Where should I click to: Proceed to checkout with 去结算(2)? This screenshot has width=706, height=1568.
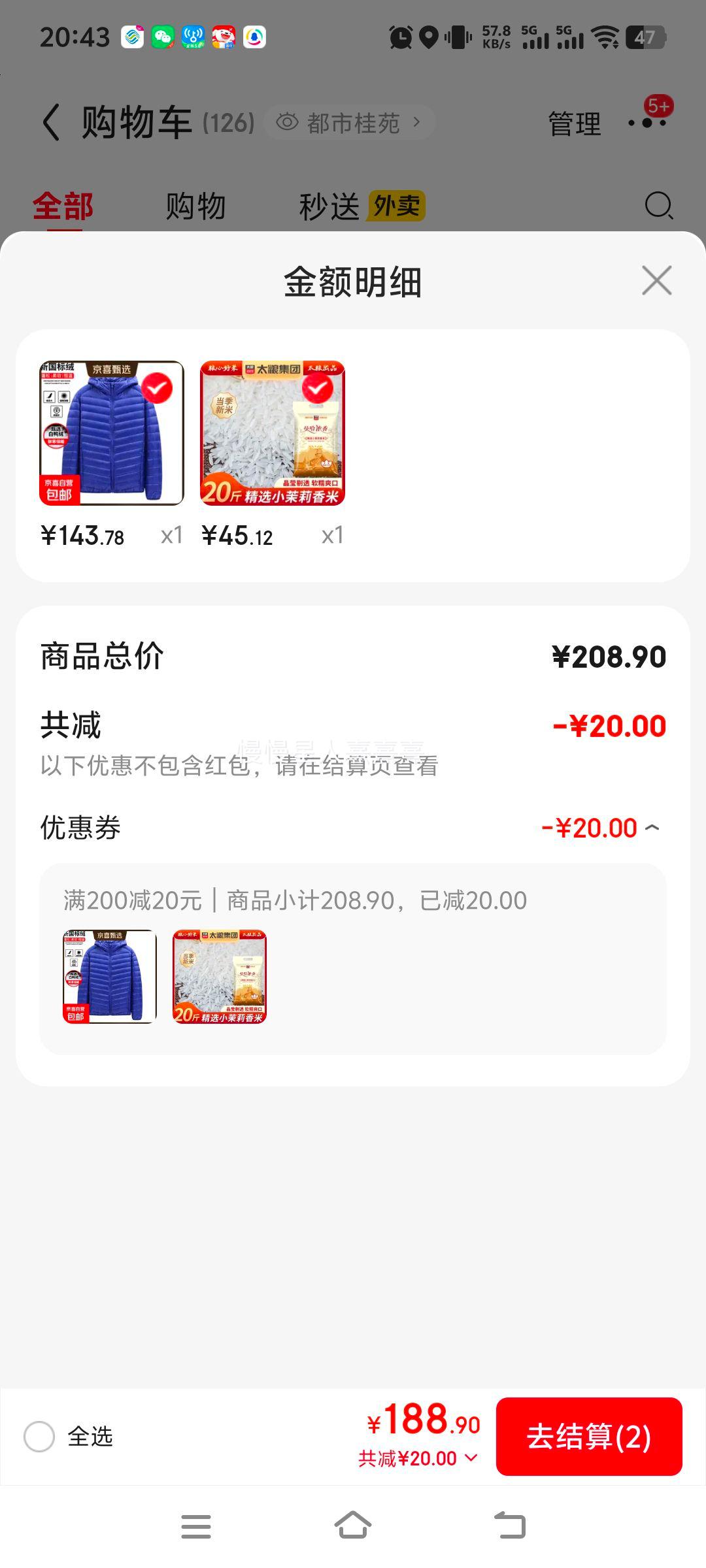tap(589, 1437)
